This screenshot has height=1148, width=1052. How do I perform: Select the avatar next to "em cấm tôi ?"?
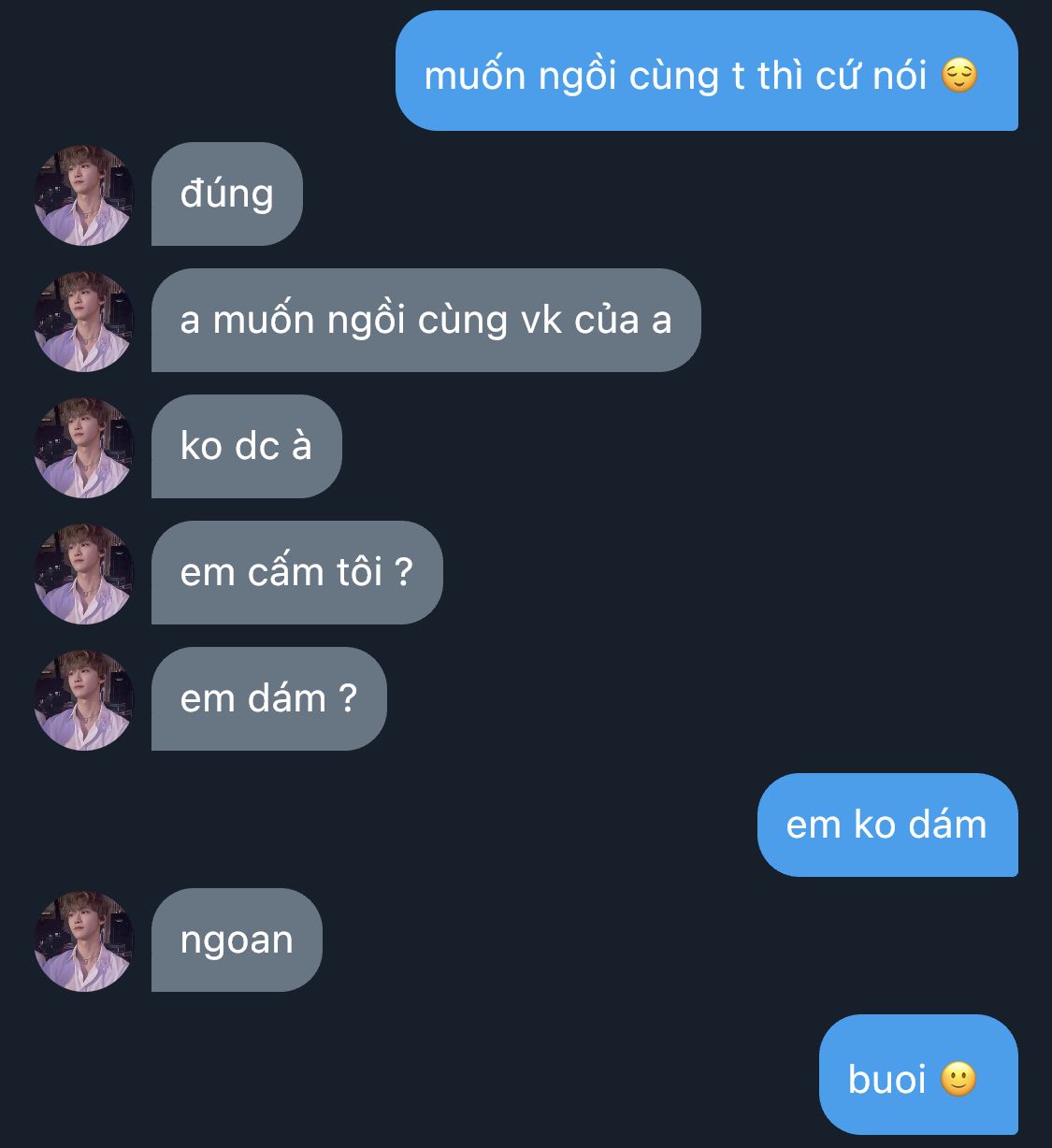[84, 574]
